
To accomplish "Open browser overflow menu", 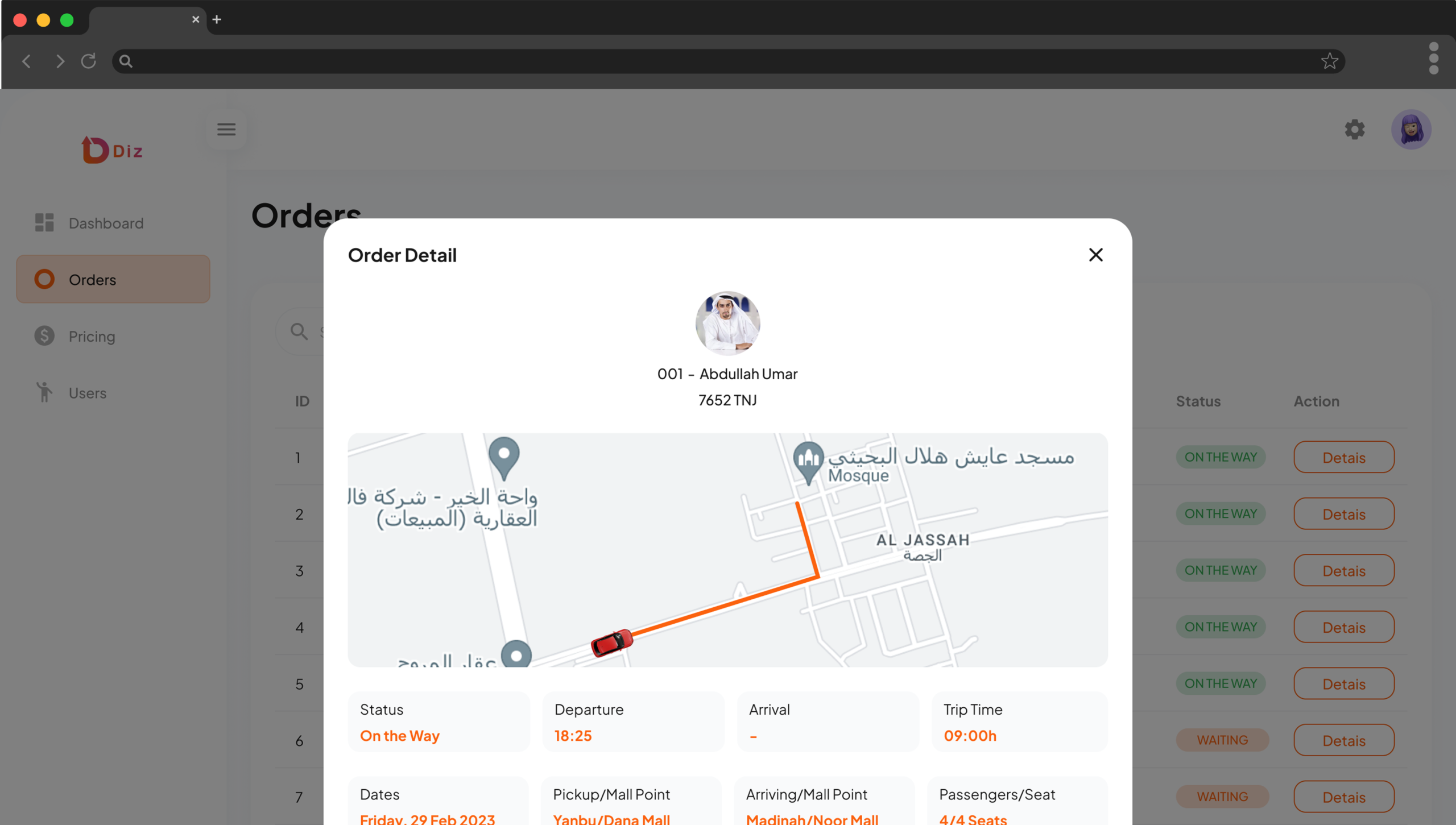I will pyautogui.click(x=1433, y=58).
